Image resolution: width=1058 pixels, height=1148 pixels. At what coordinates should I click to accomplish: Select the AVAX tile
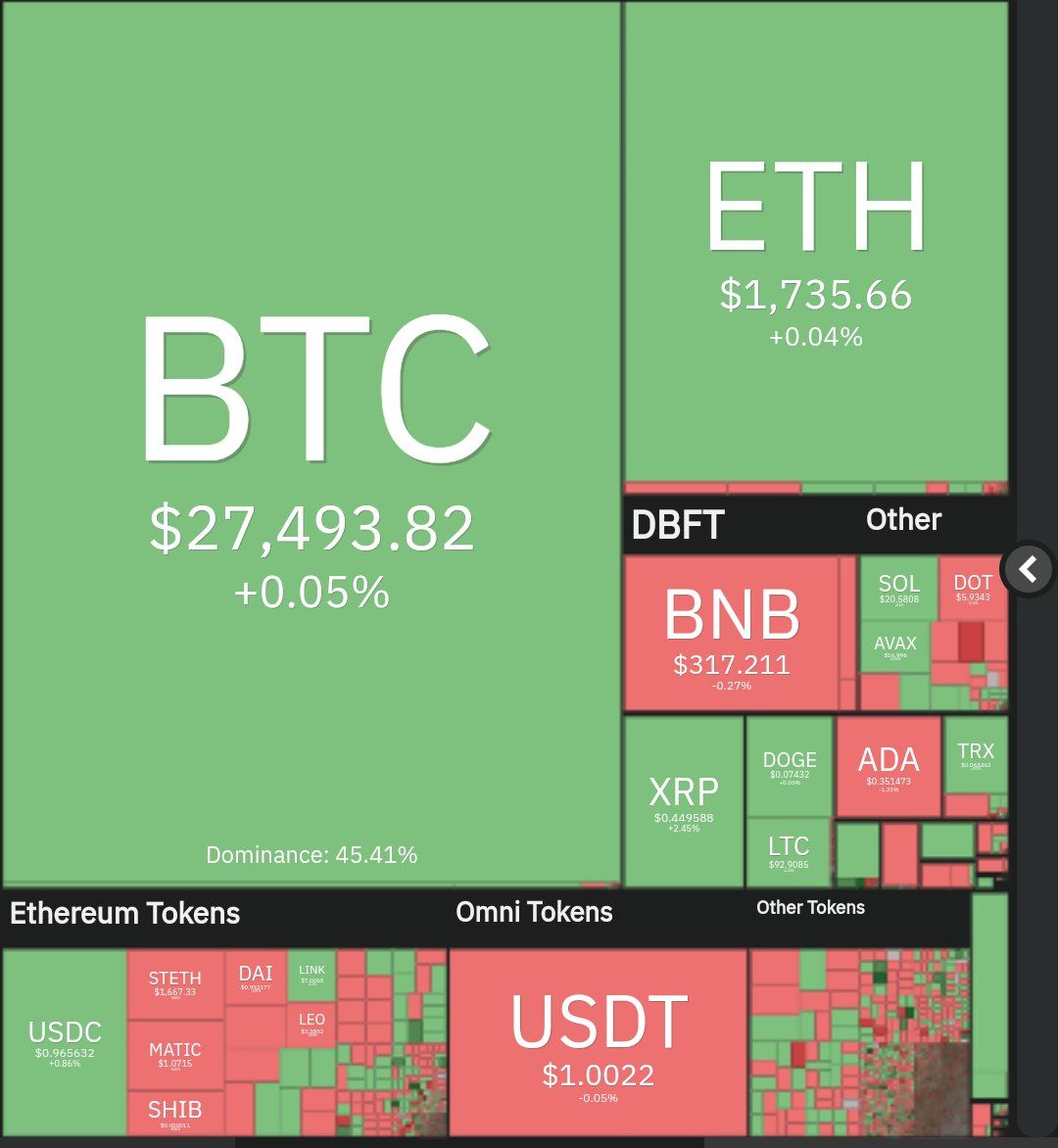894,646
